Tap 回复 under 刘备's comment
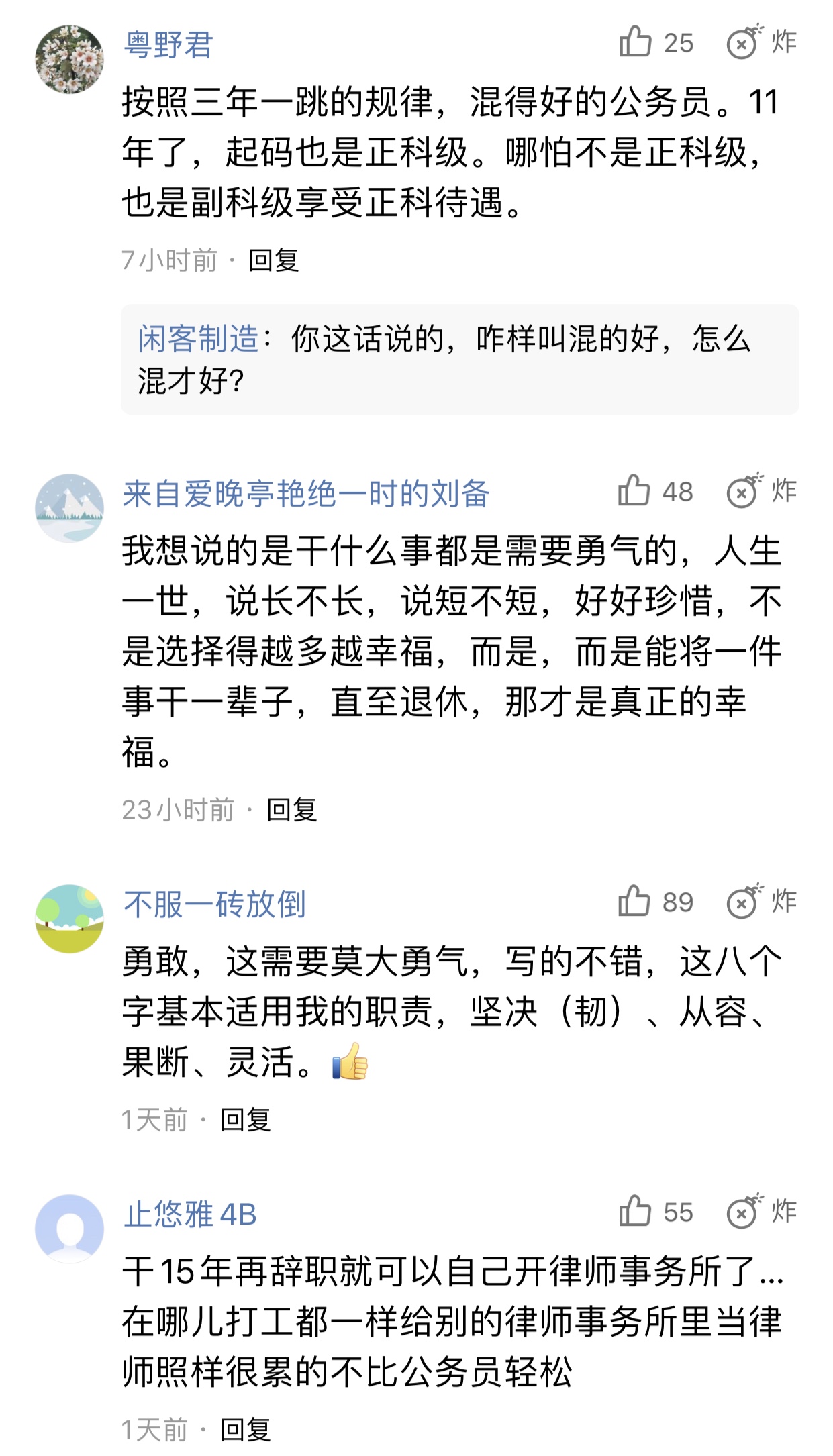 (x=293, y=811)
